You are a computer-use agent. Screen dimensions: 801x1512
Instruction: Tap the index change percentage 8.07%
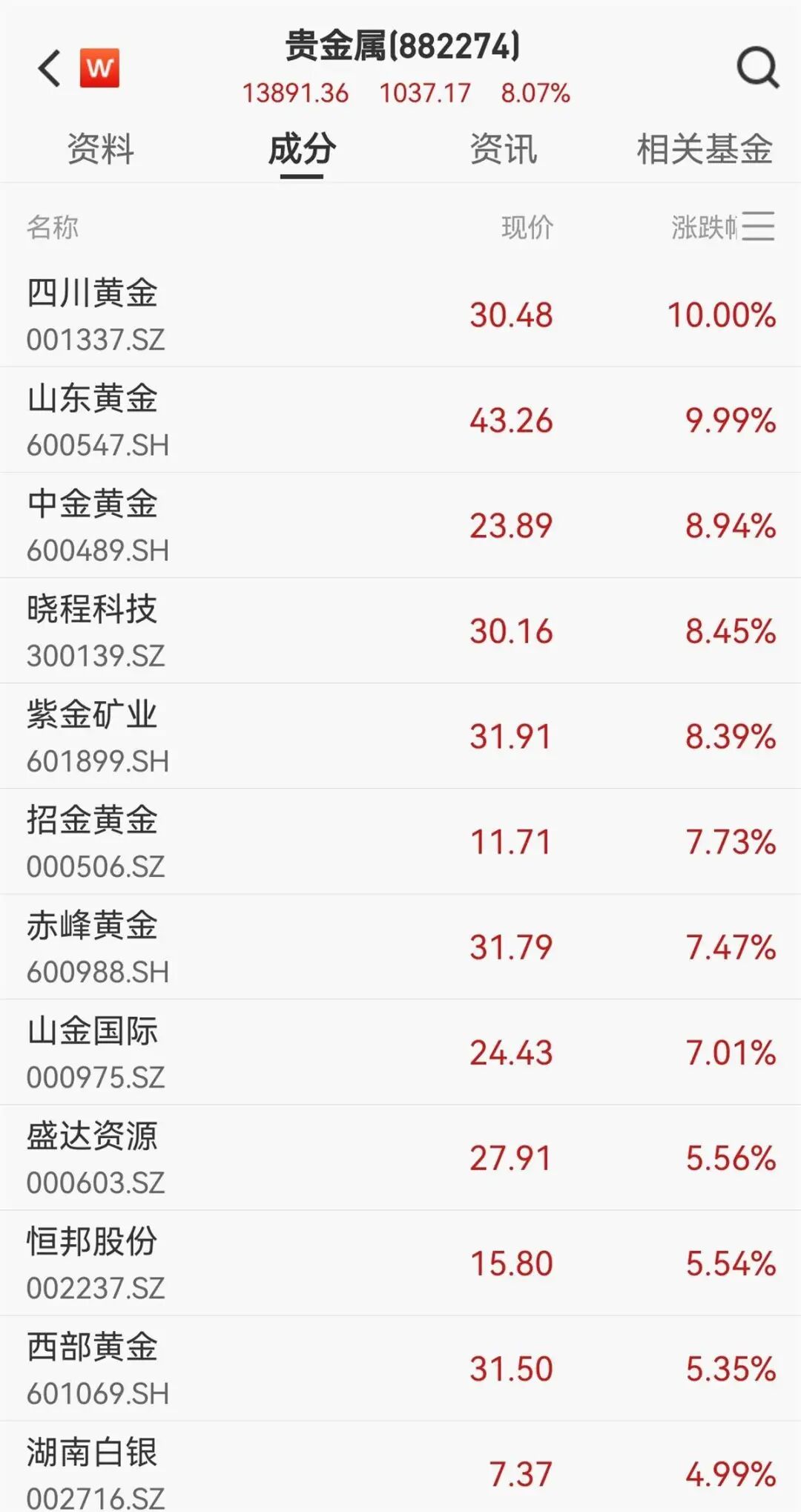(536, 94)
